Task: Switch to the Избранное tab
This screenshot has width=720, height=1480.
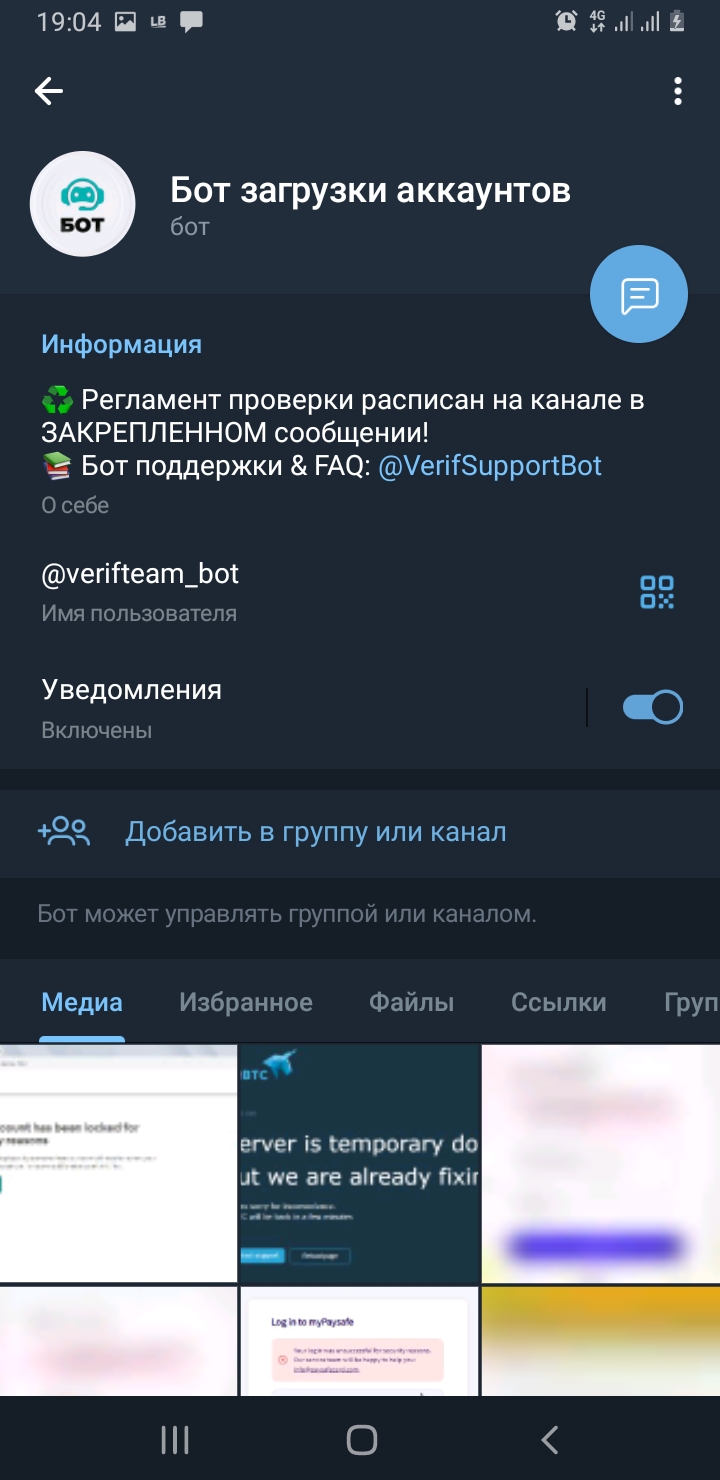Action: 246,1002
